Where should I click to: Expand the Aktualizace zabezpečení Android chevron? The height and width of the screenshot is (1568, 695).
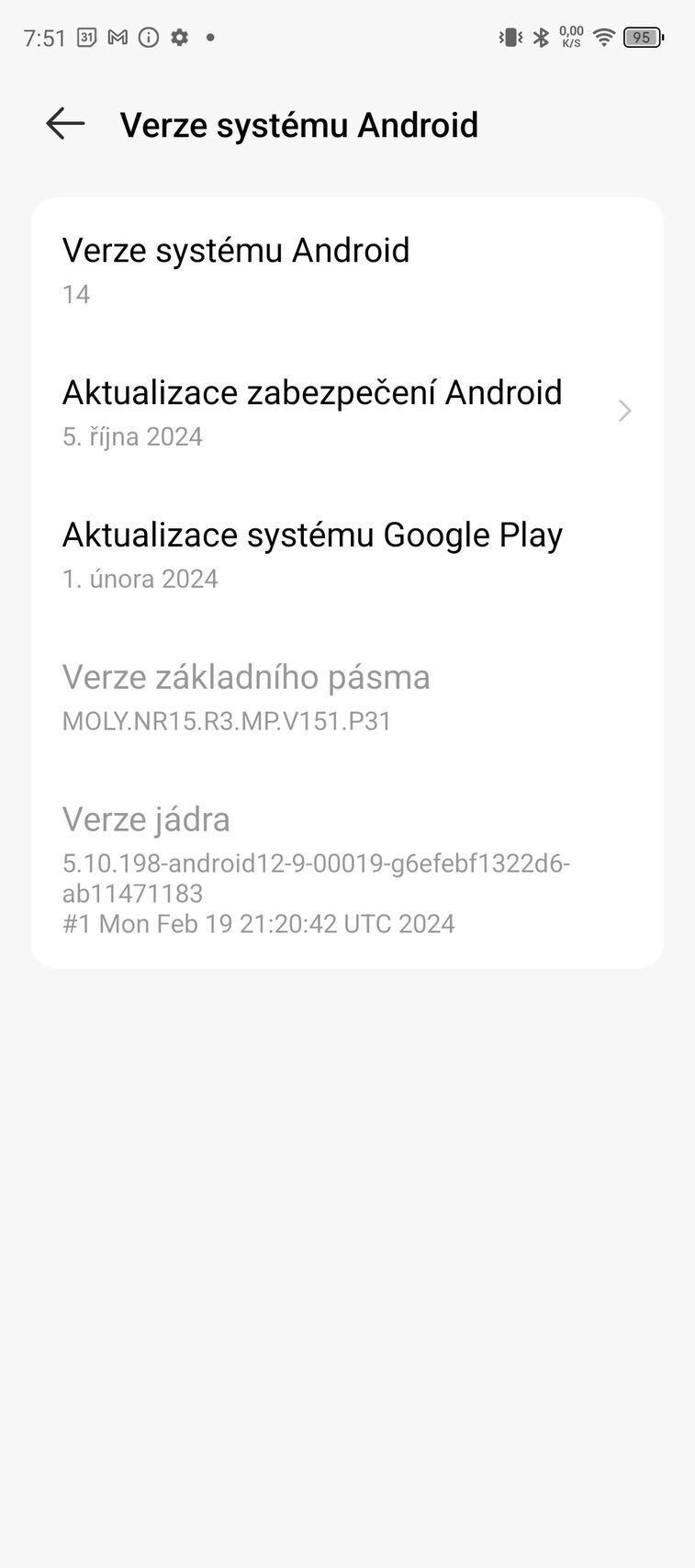pyautogui.click(x=624, y=412)
